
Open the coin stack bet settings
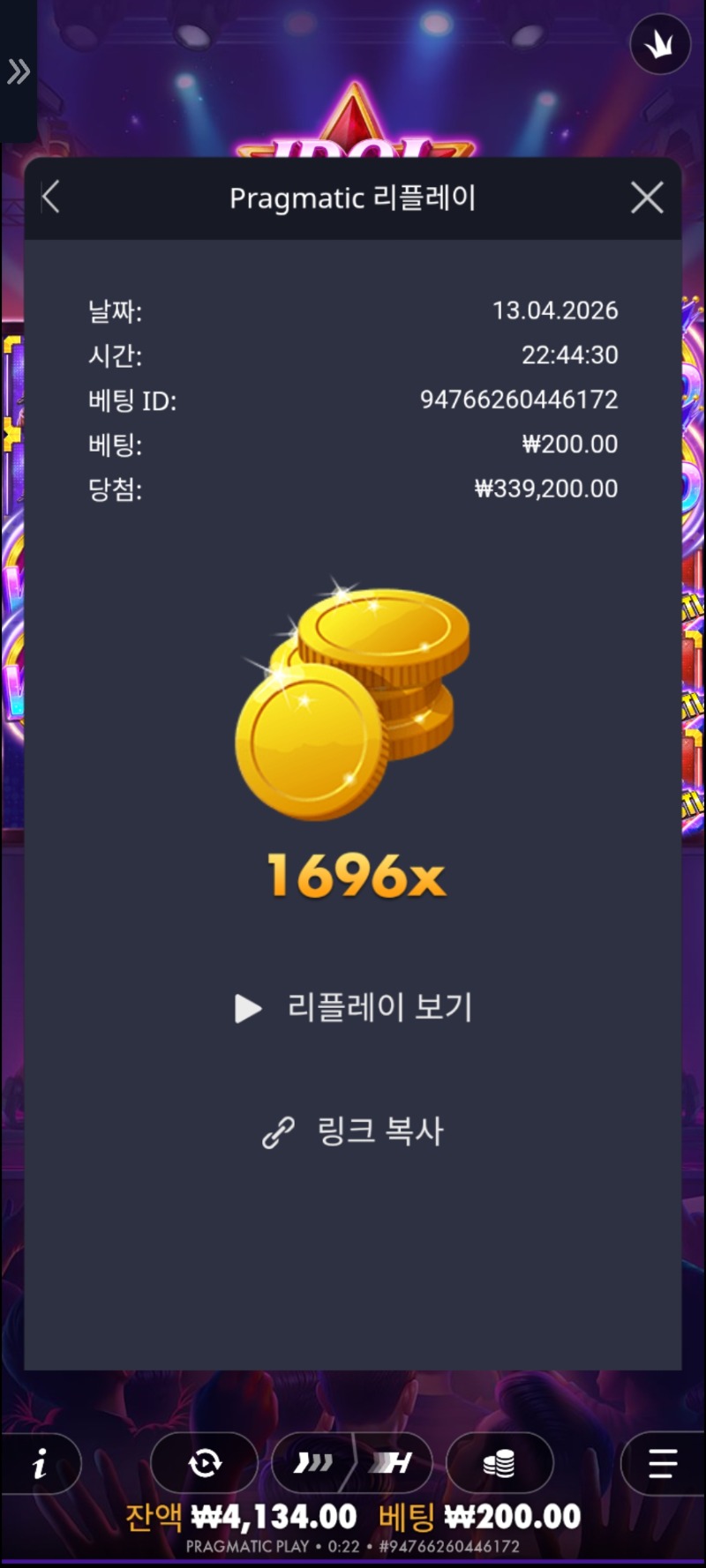pos(499,1464)
